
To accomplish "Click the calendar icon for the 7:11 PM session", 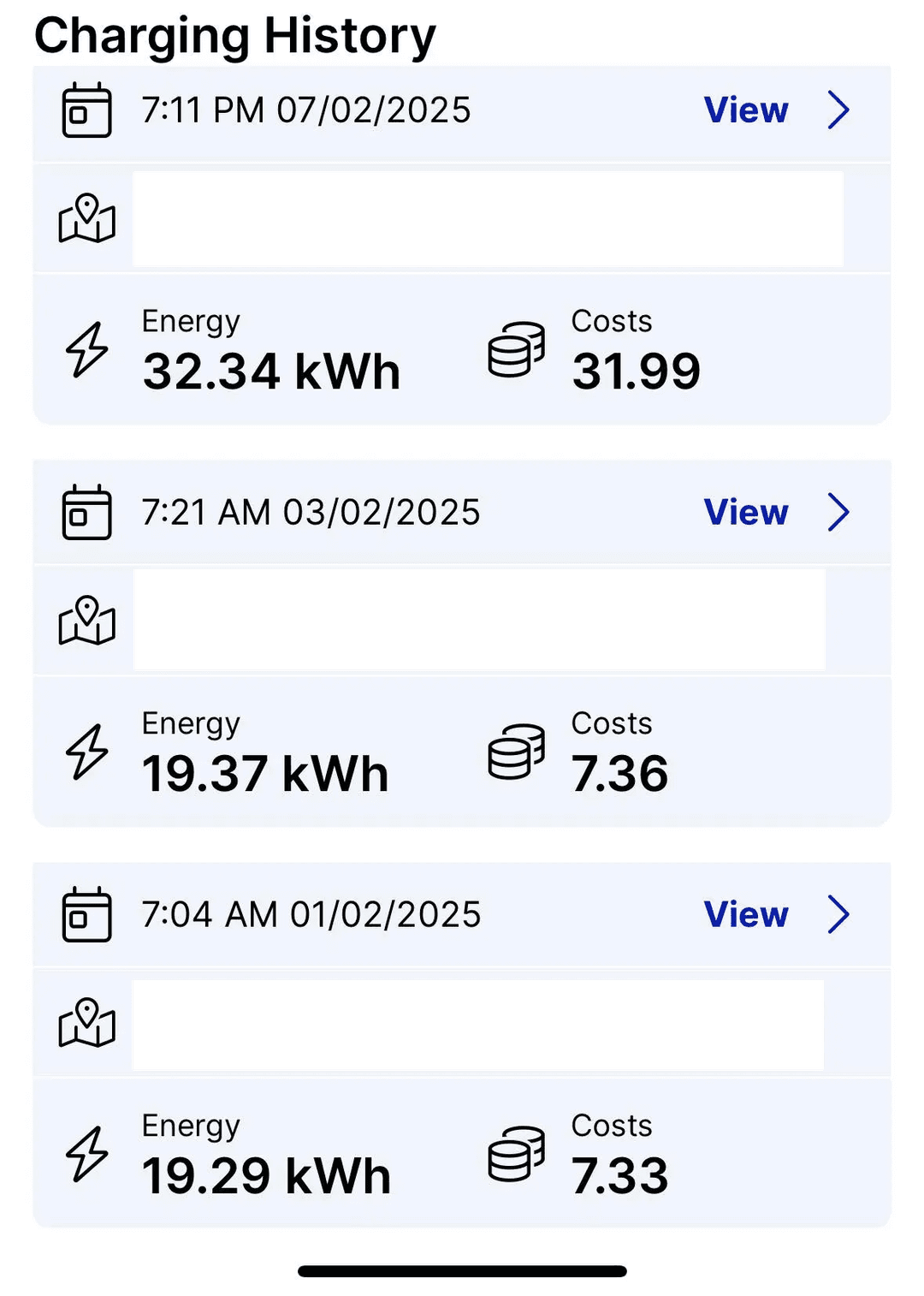I will 86,110.
